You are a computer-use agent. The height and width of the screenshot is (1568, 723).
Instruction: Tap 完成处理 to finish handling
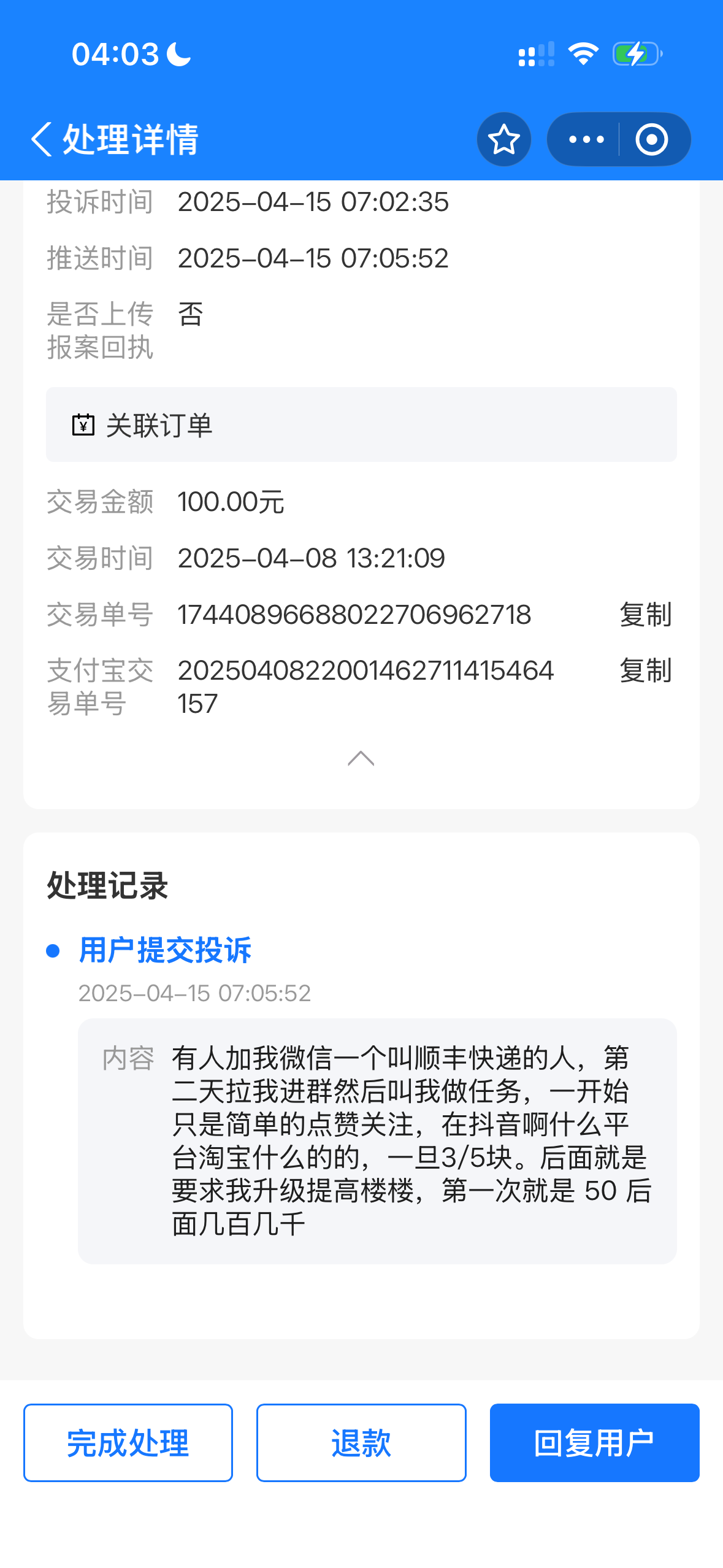coord(128,1442)
